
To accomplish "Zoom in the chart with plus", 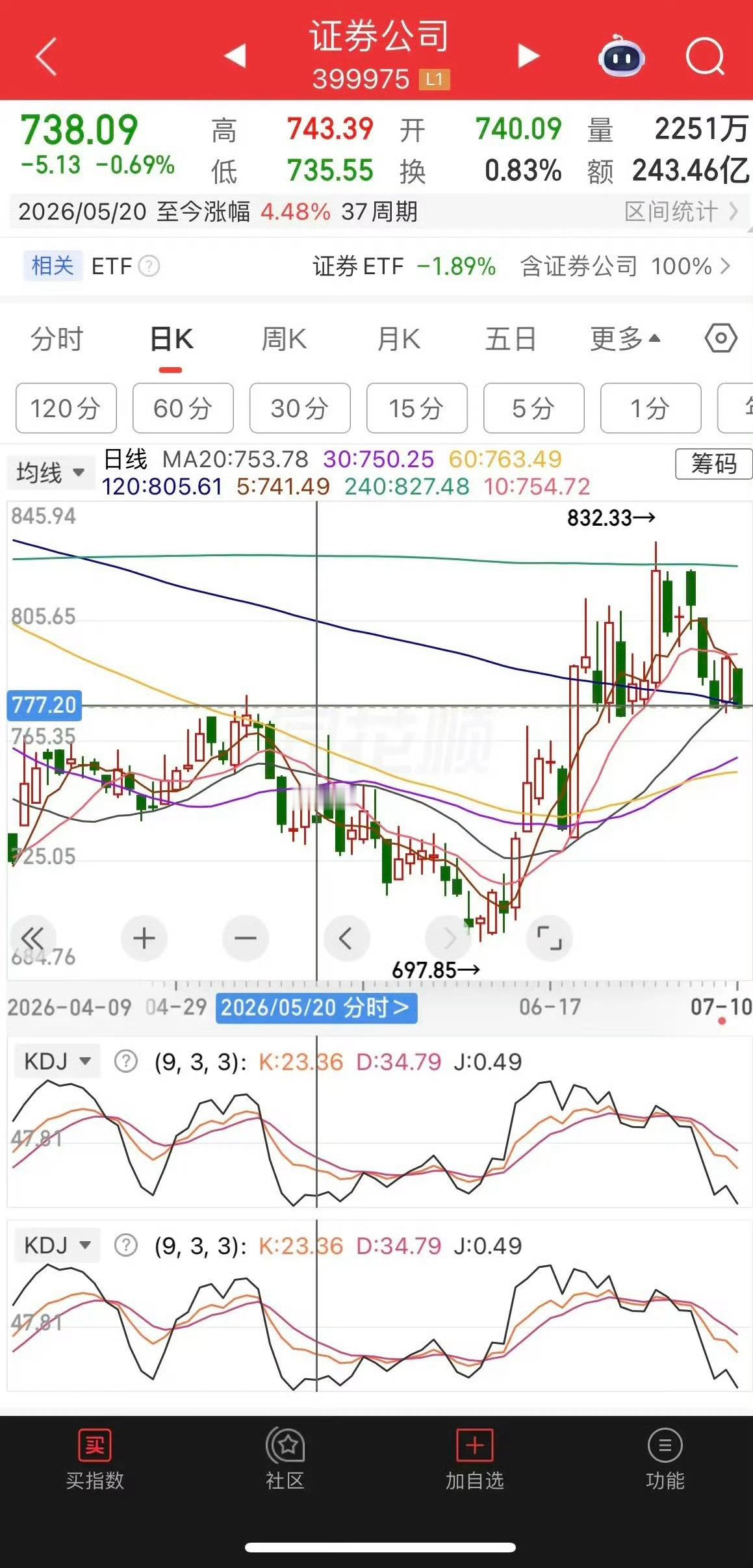I will pyautogui.click(x=144, y=938).
